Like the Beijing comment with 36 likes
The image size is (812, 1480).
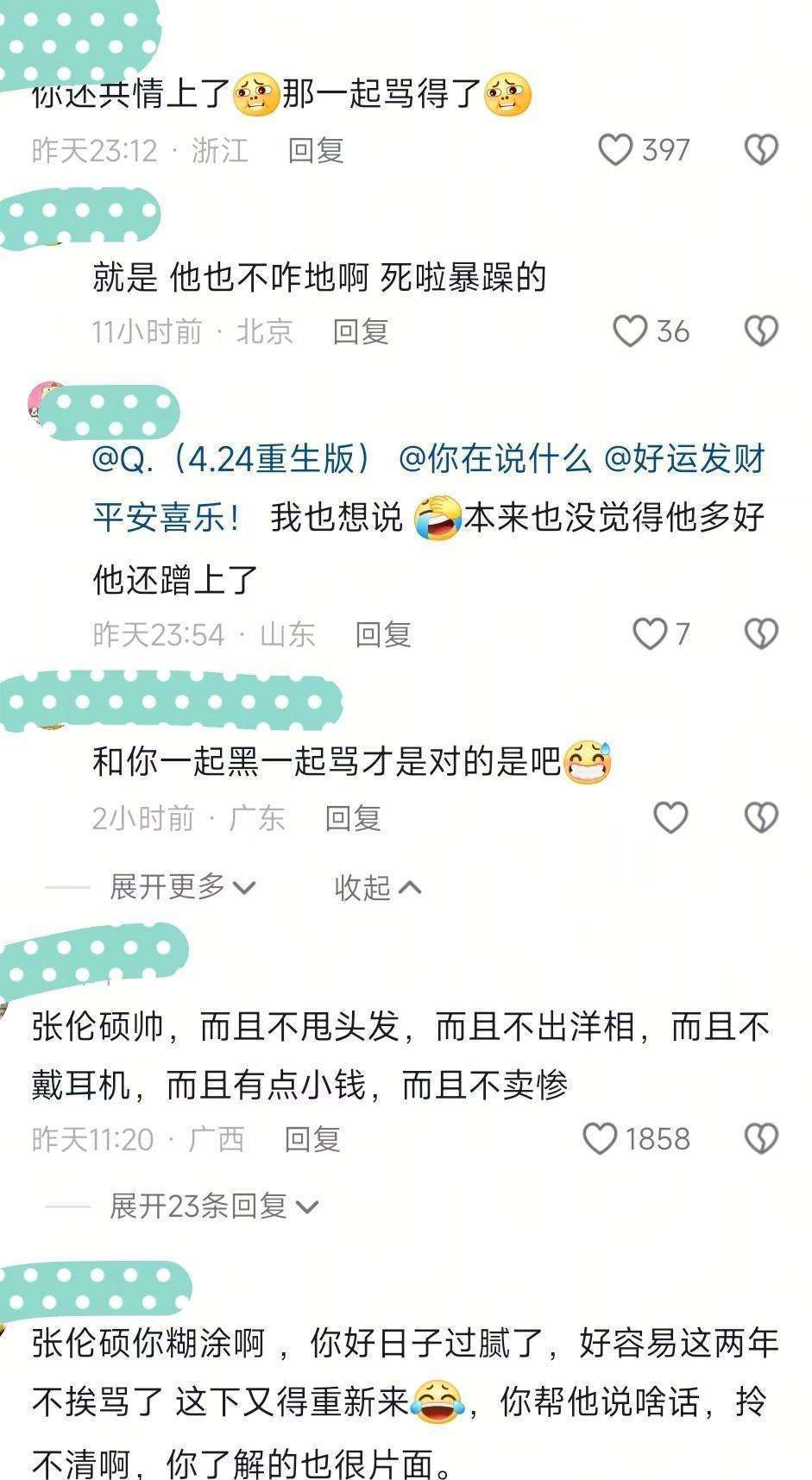click(630, 331)
